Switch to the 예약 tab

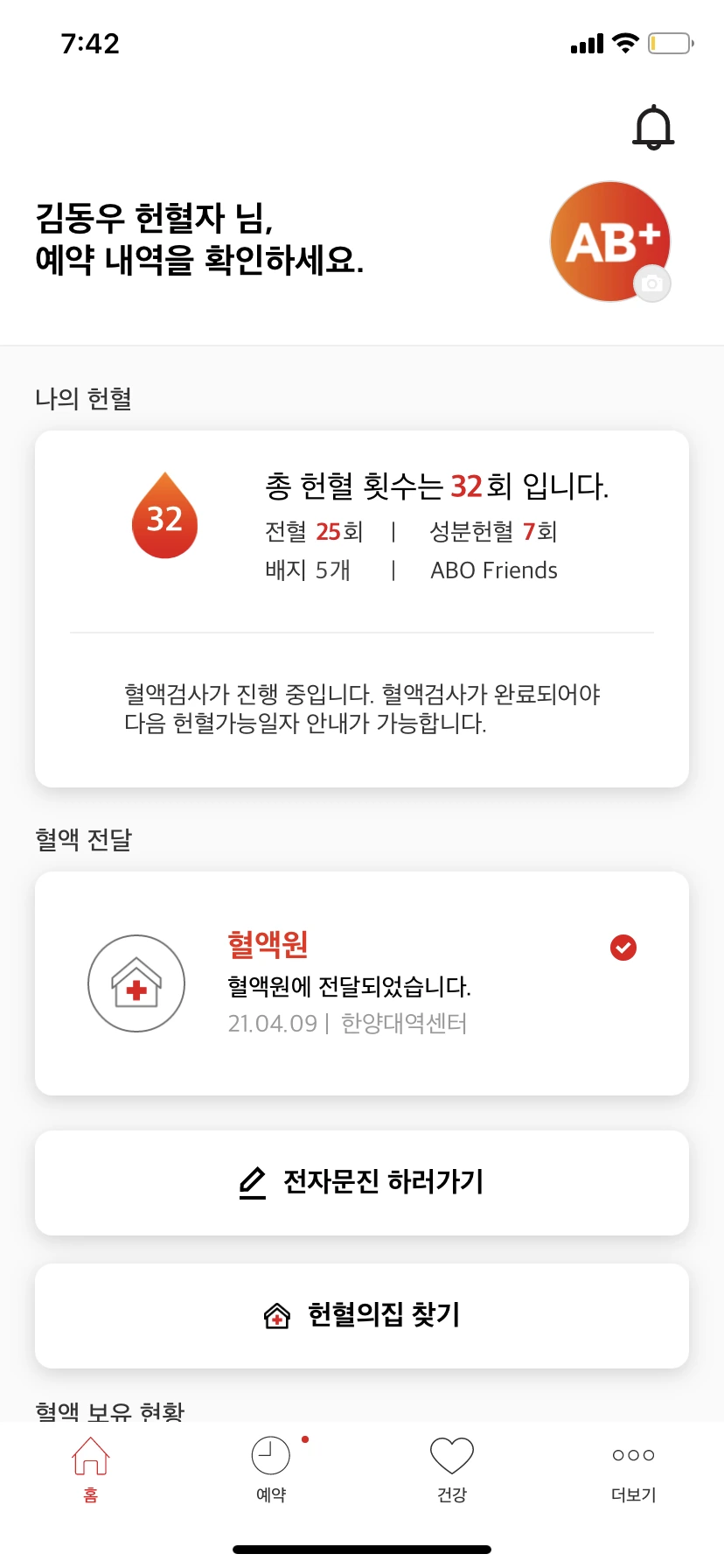pyautogui.click(x=271, y=1470)
